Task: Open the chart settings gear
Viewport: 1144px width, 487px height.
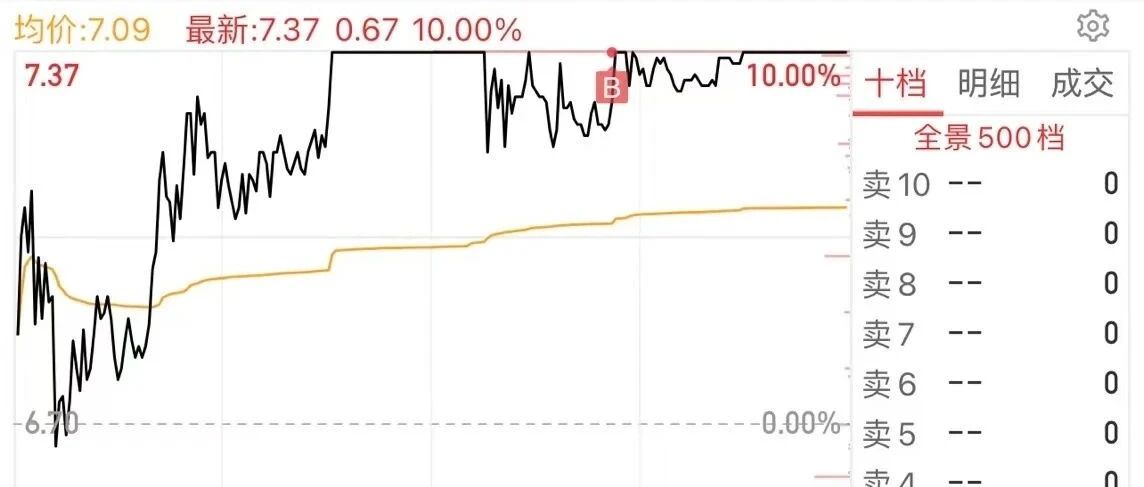Action: pyautogui.click(x=1092, y=27)
